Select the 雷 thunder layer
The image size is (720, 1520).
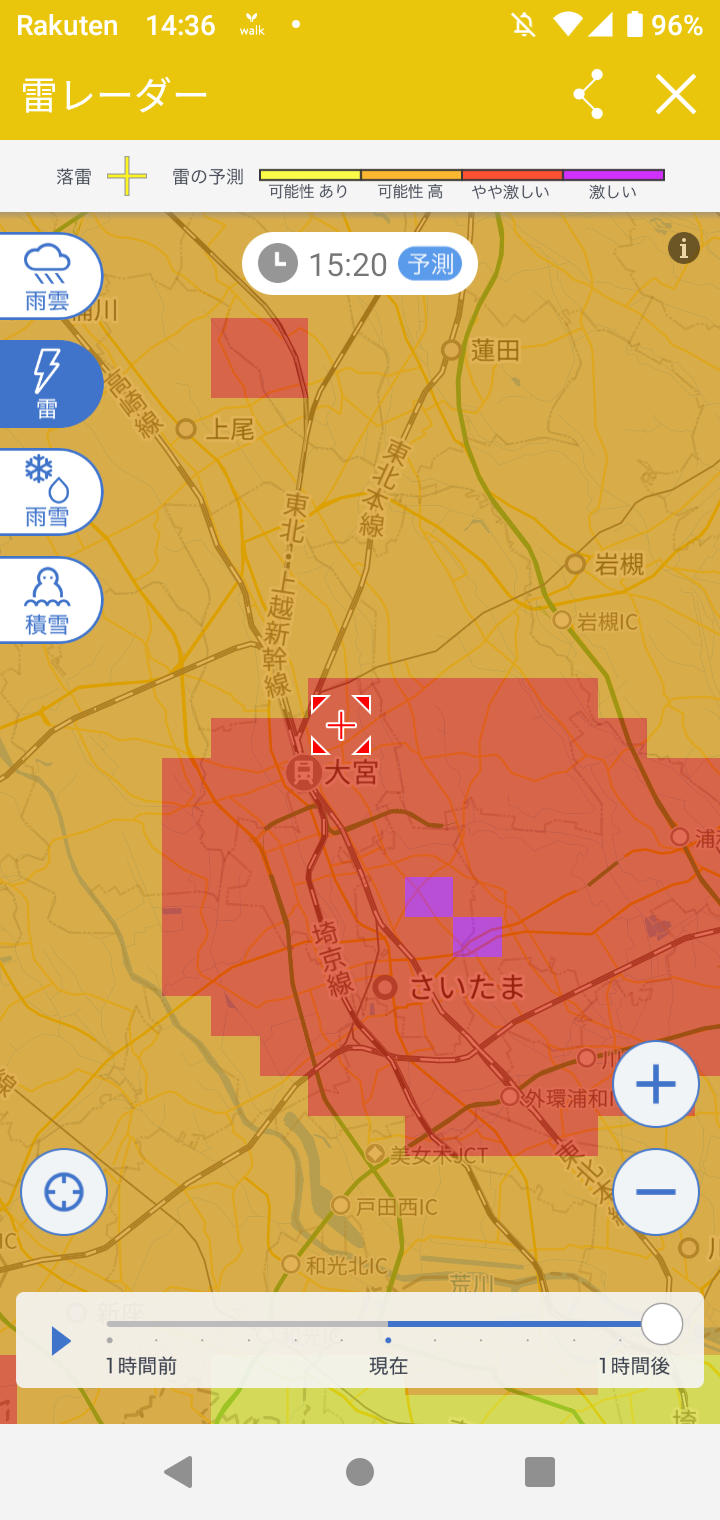(48, 384)
